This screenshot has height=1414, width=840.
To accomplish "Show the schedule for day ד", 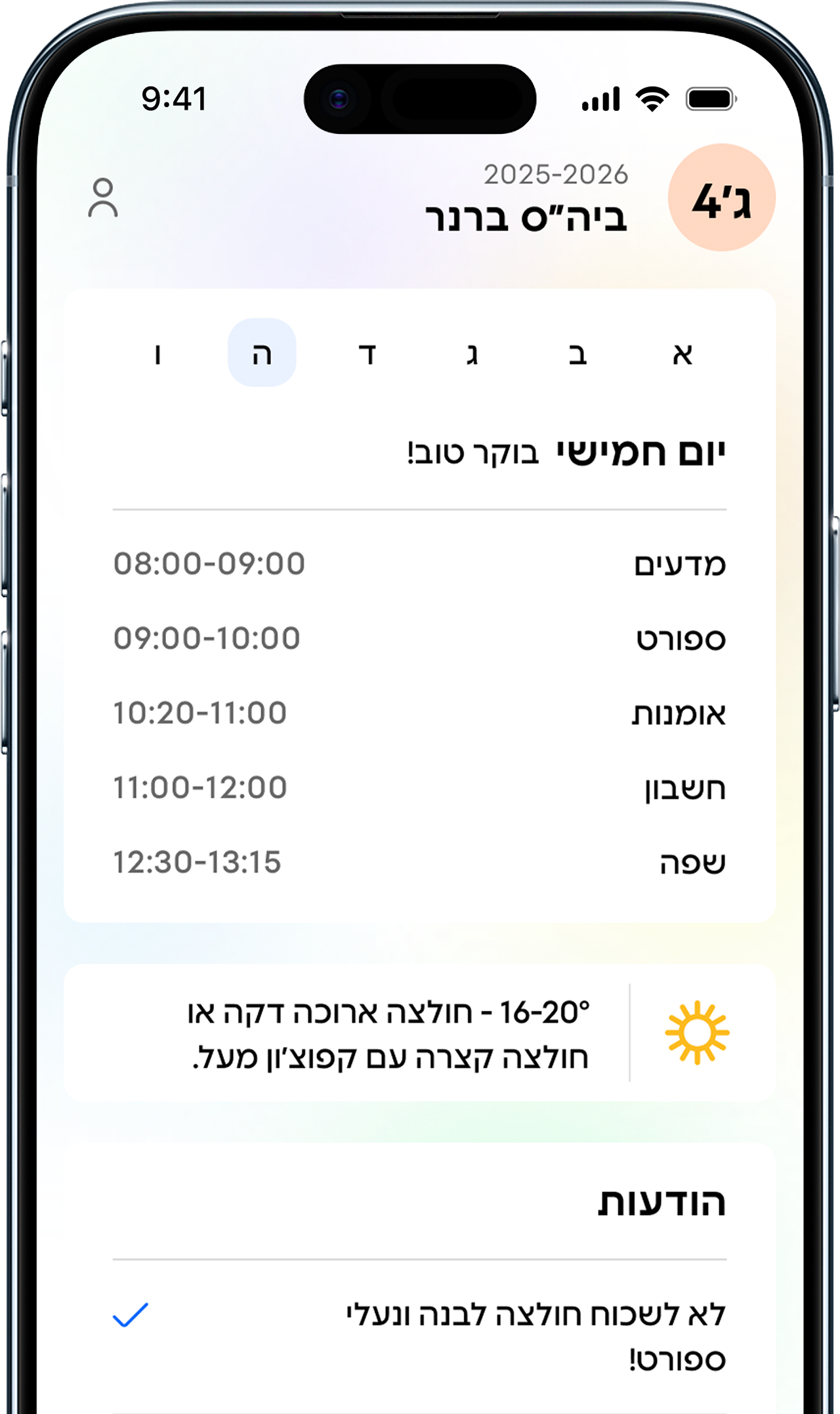I will [367, 354].
